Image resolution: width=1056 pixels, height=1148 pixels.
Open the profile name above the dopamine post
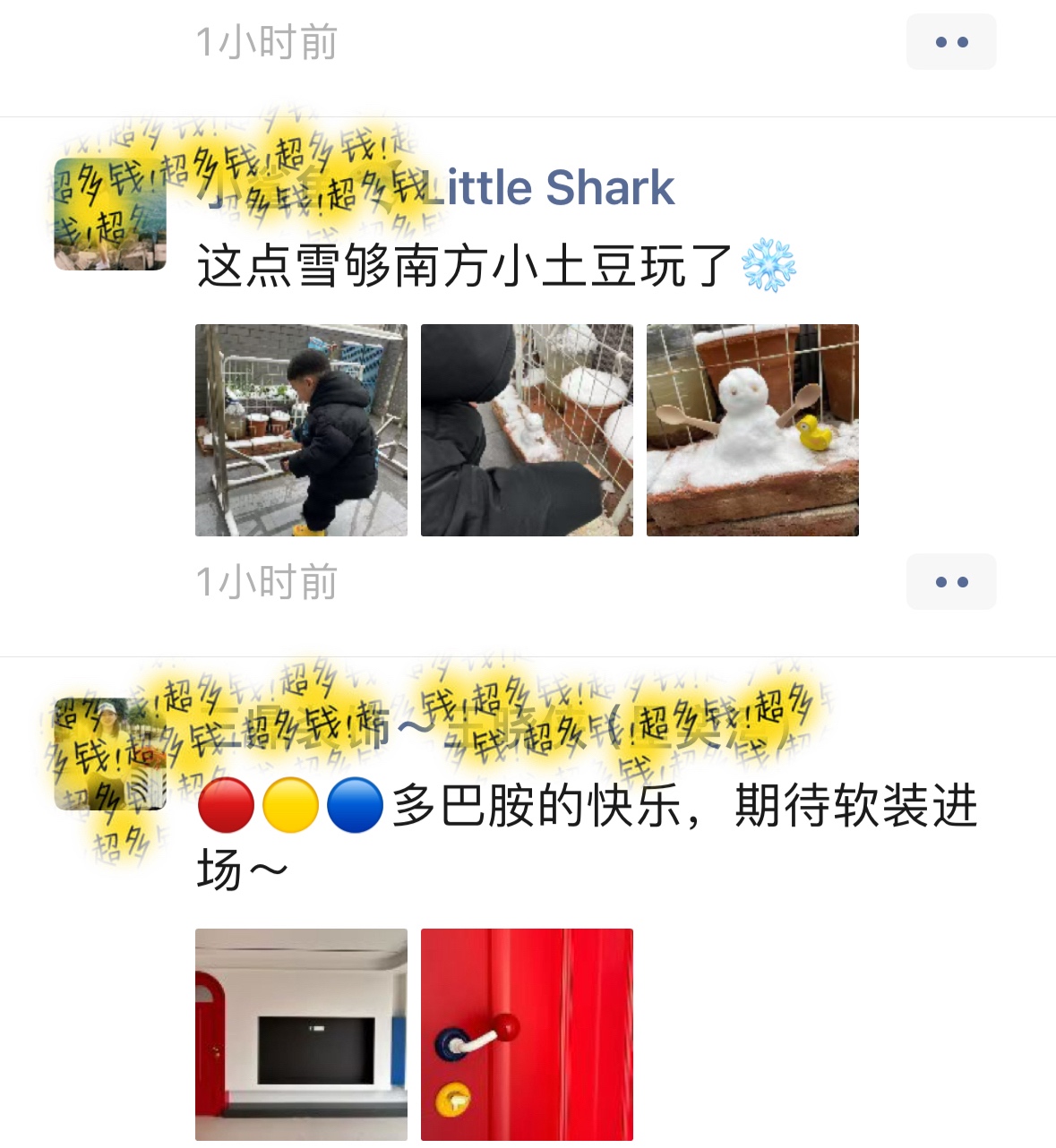(493, 729)
